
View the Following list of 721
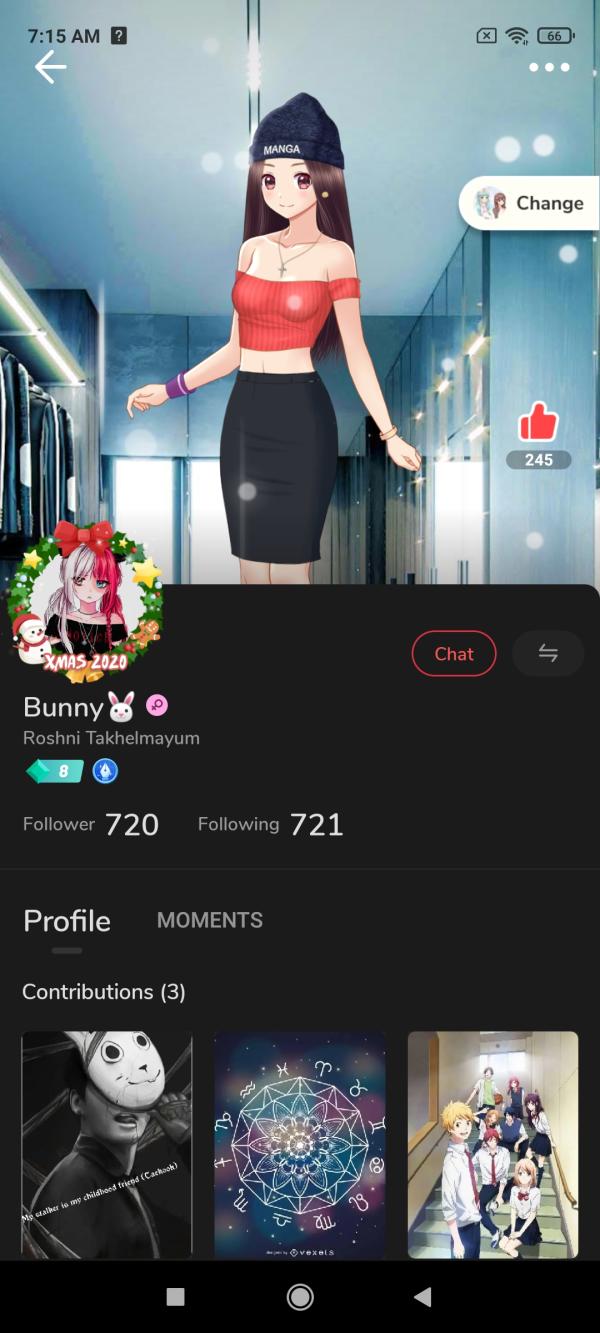coord(270,824)
